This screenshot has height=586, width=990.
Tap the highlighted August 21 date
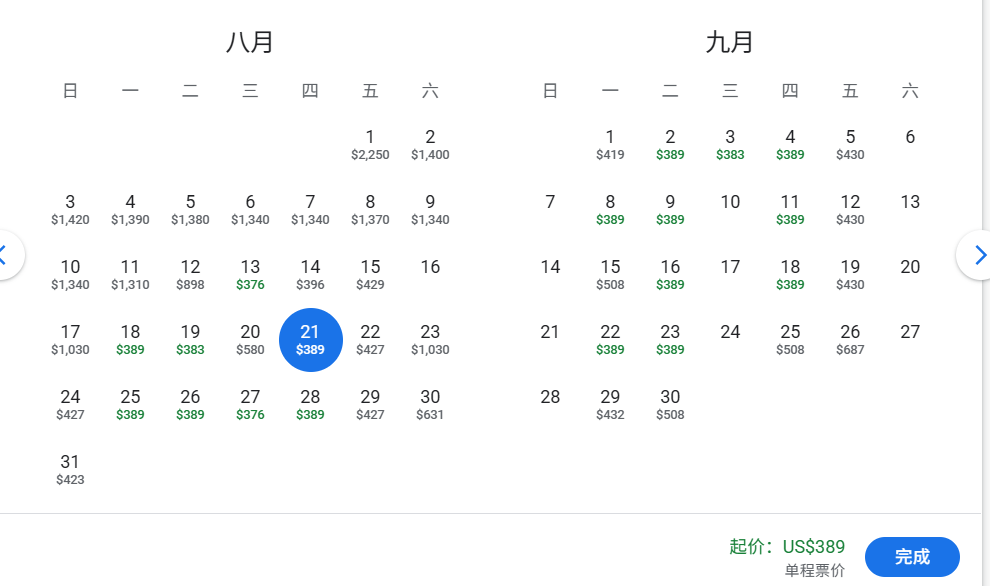pos(310,339)
